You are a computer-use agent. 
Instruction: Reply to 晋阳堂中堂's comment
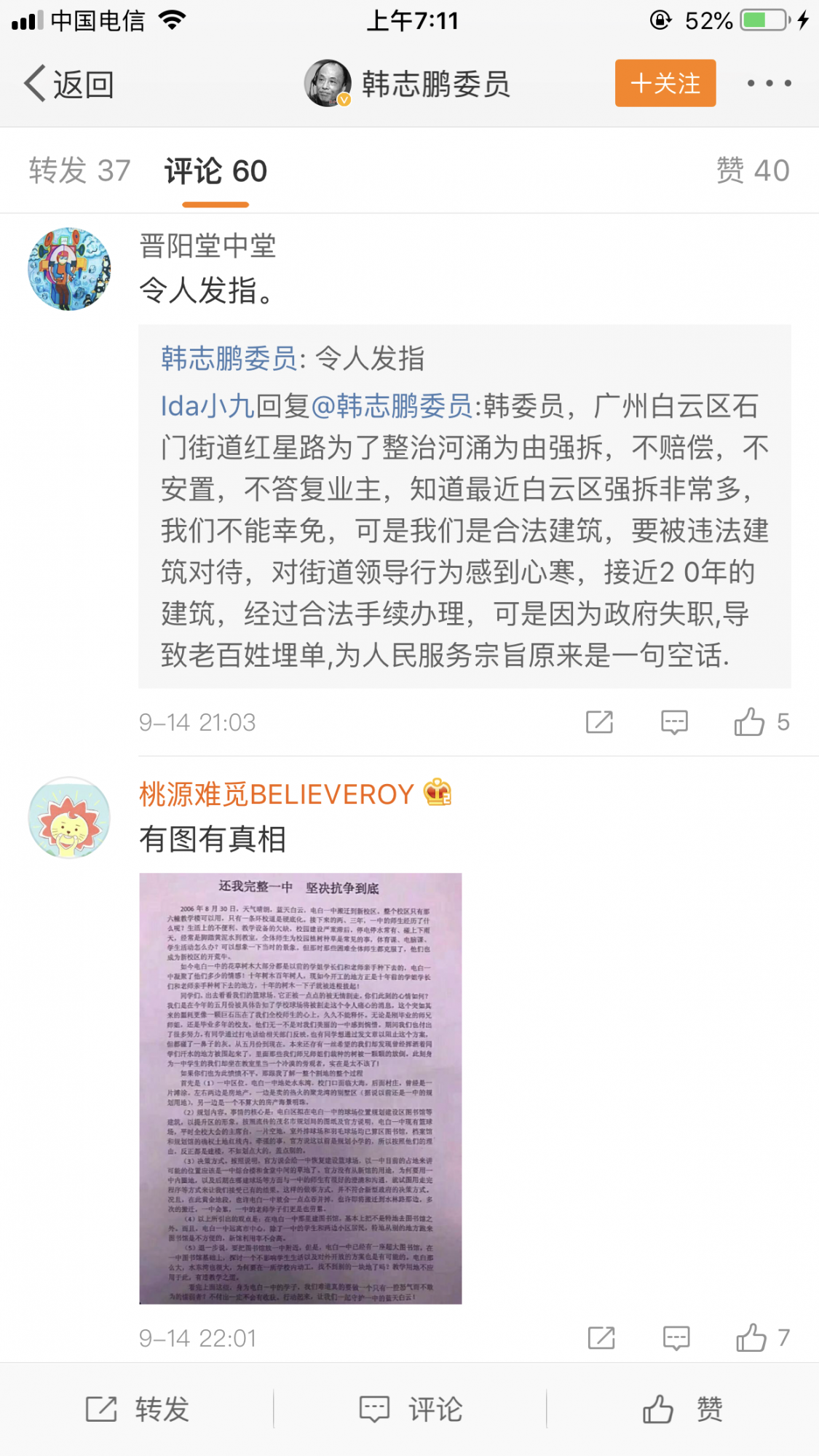674,722
